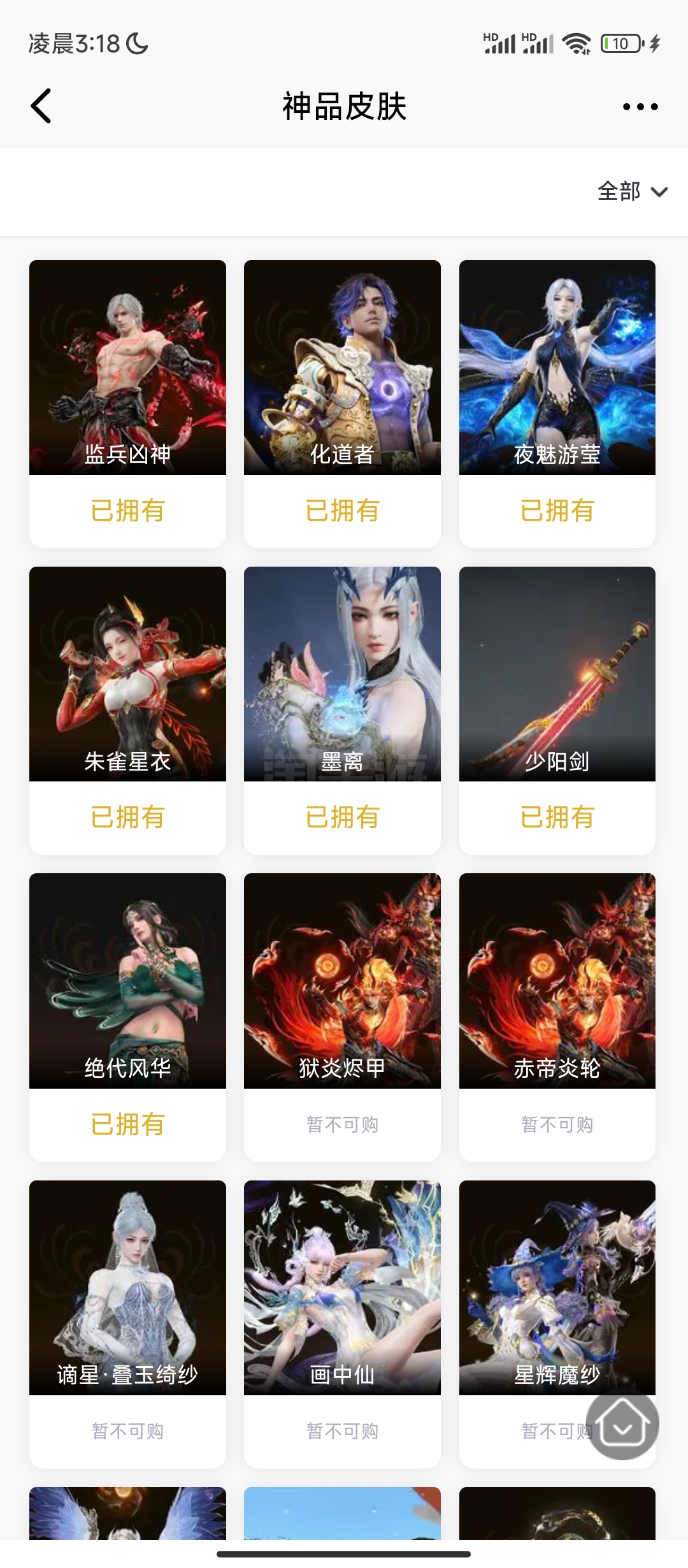Open the 墨离 skin card
Screen dimensions: 688x1568
click(x=342, y=711)
